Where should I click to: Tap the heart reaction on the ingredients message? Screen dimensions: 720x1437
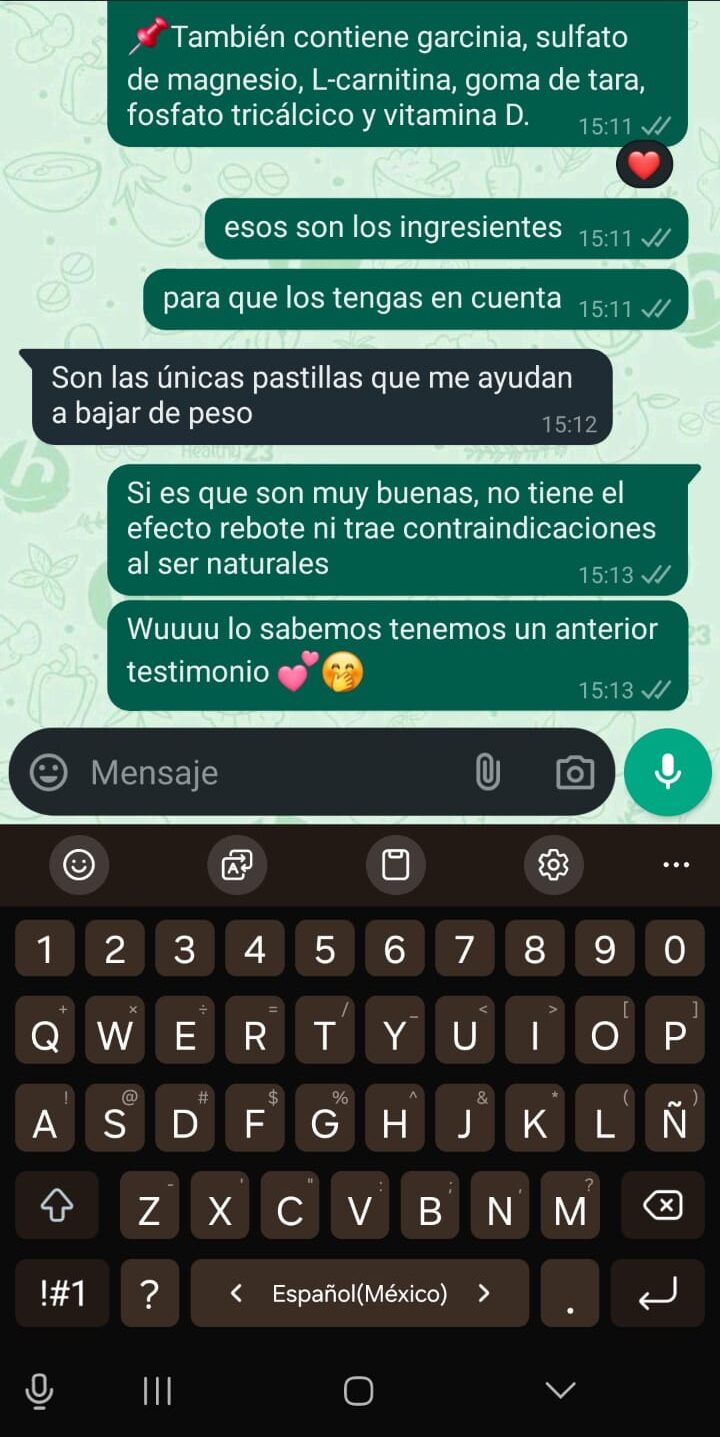(x=644, y=165)
